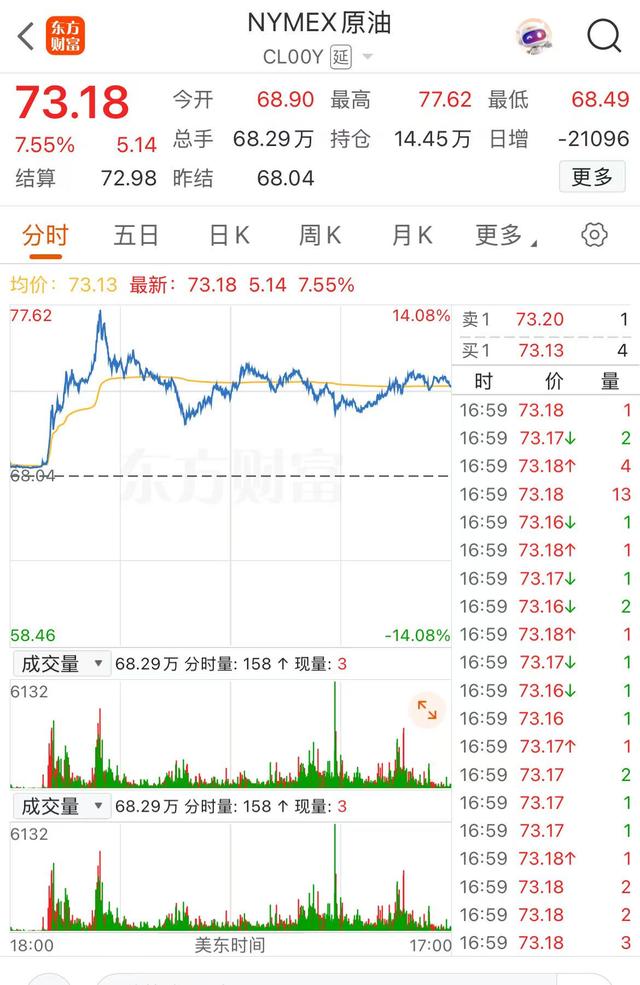
Task: Open chart settings gear icon
Action: (x=594, y=236)
